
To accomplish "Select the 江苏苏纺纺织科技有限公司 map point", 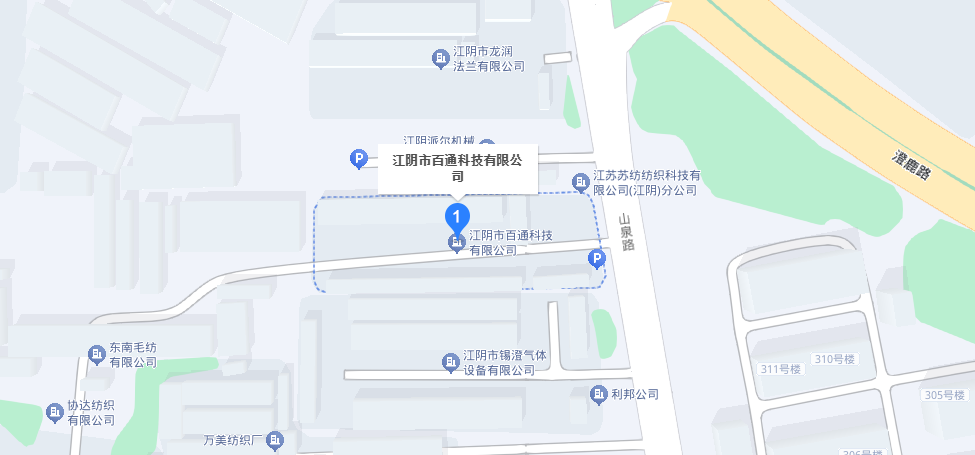I will point(581,181).
